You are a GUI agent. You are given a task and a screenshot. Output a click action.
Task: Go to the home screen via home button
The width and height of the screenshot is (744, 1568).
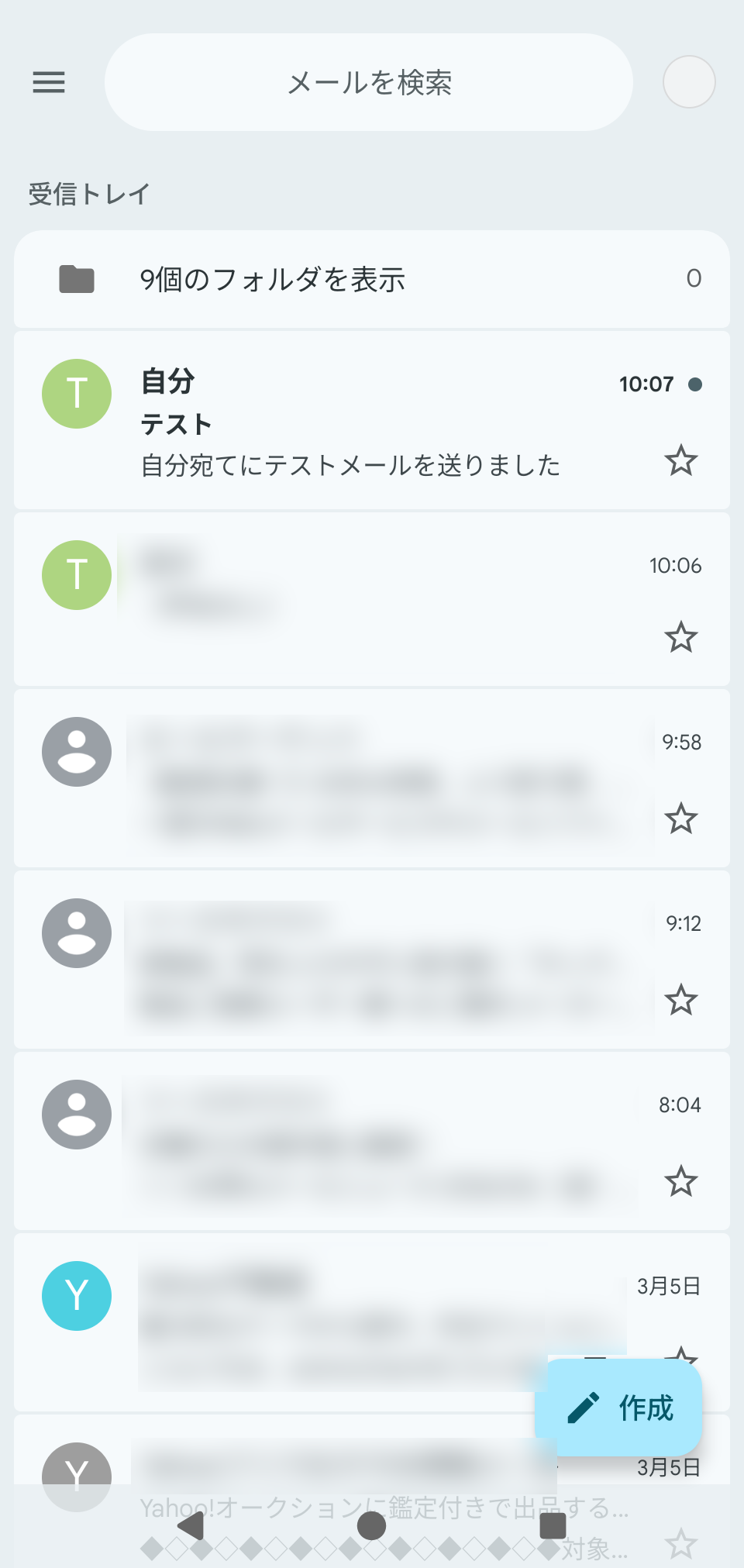click(371, 1525)
